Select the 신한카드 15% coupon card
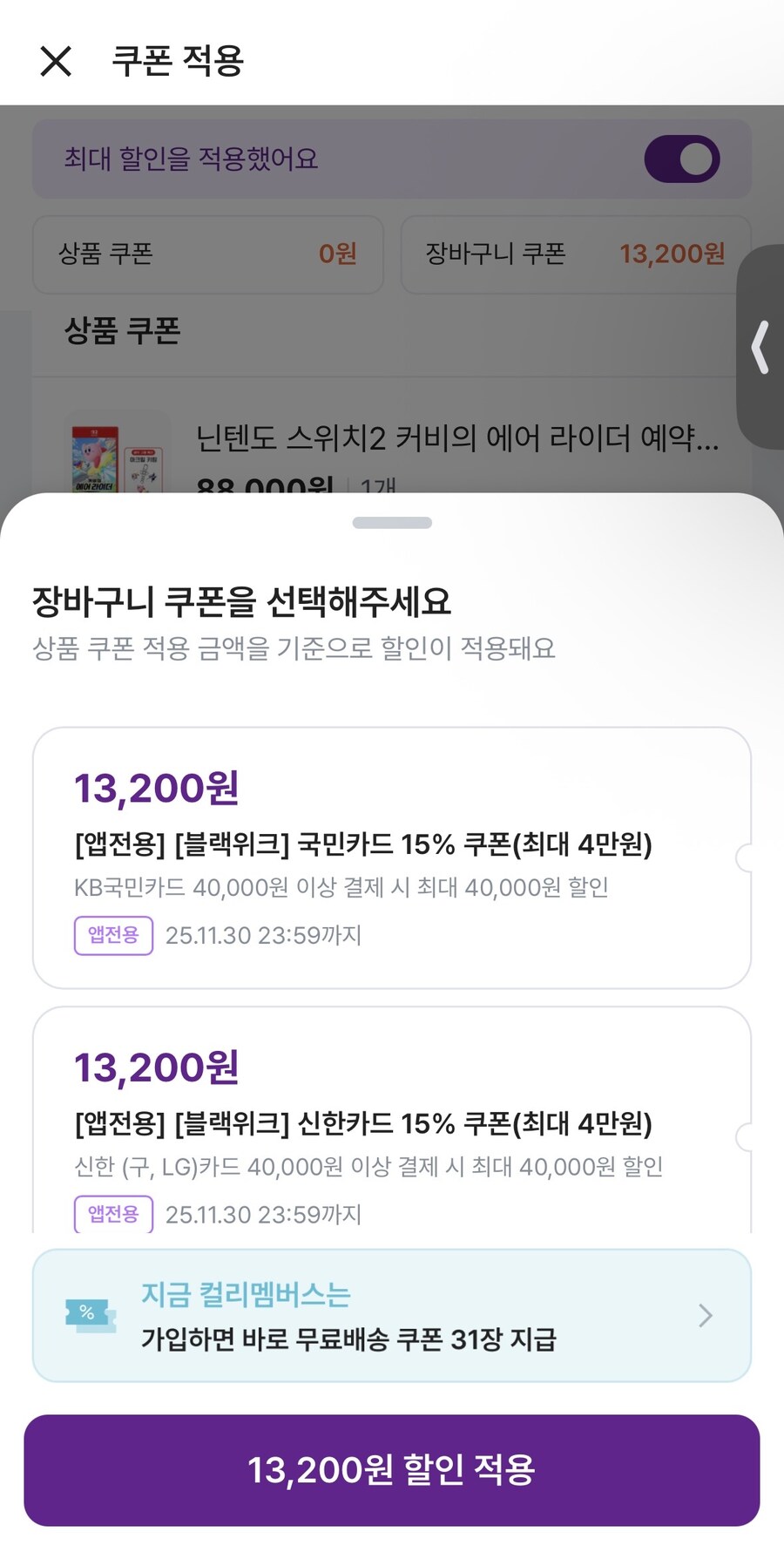Screen dimensions: 784x1559 391,1124
